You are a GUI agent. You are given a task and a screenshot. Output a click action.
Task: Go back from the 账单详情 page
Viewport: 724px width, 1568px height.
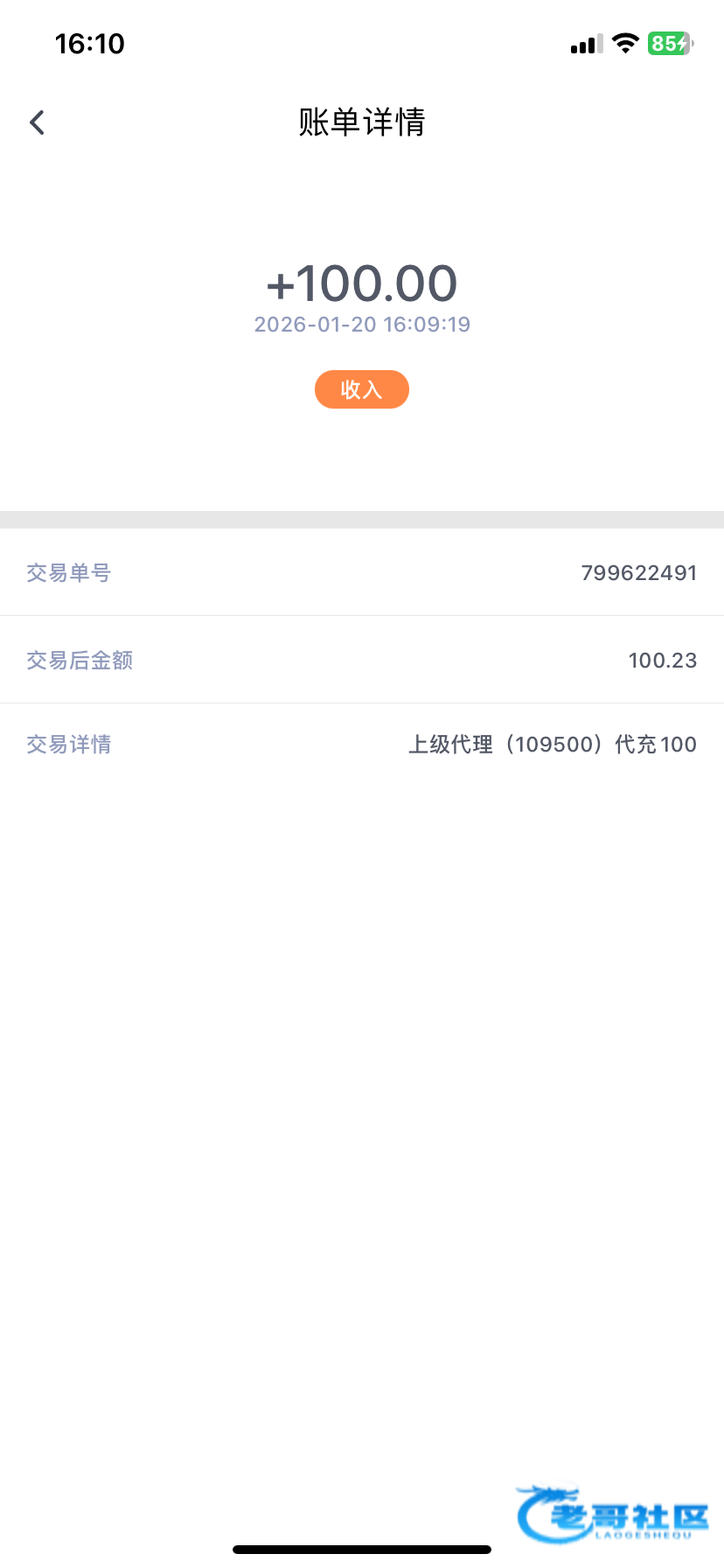37,122
